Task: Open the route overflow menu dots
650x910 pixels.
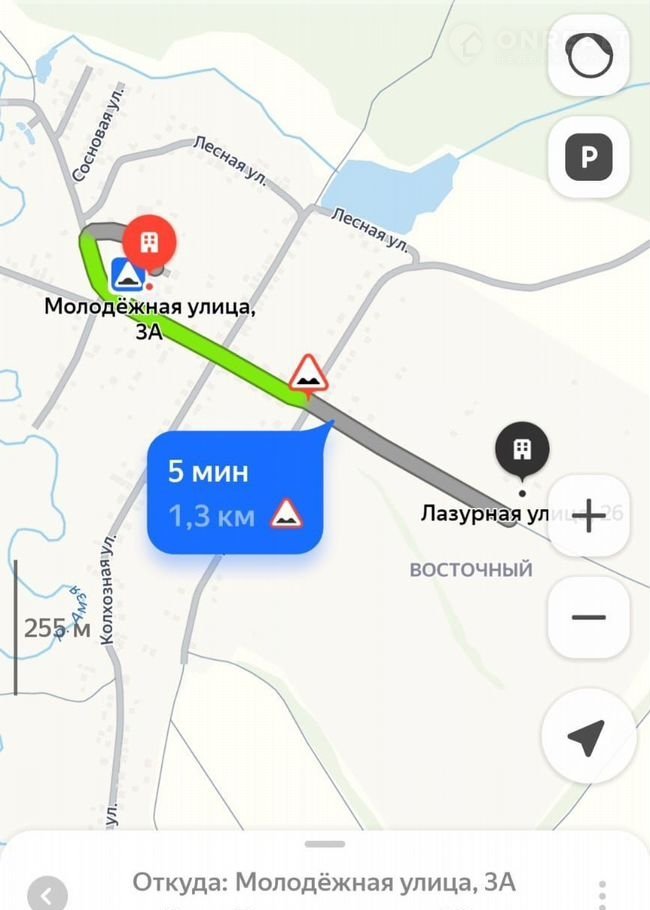Action: (601, 892)
